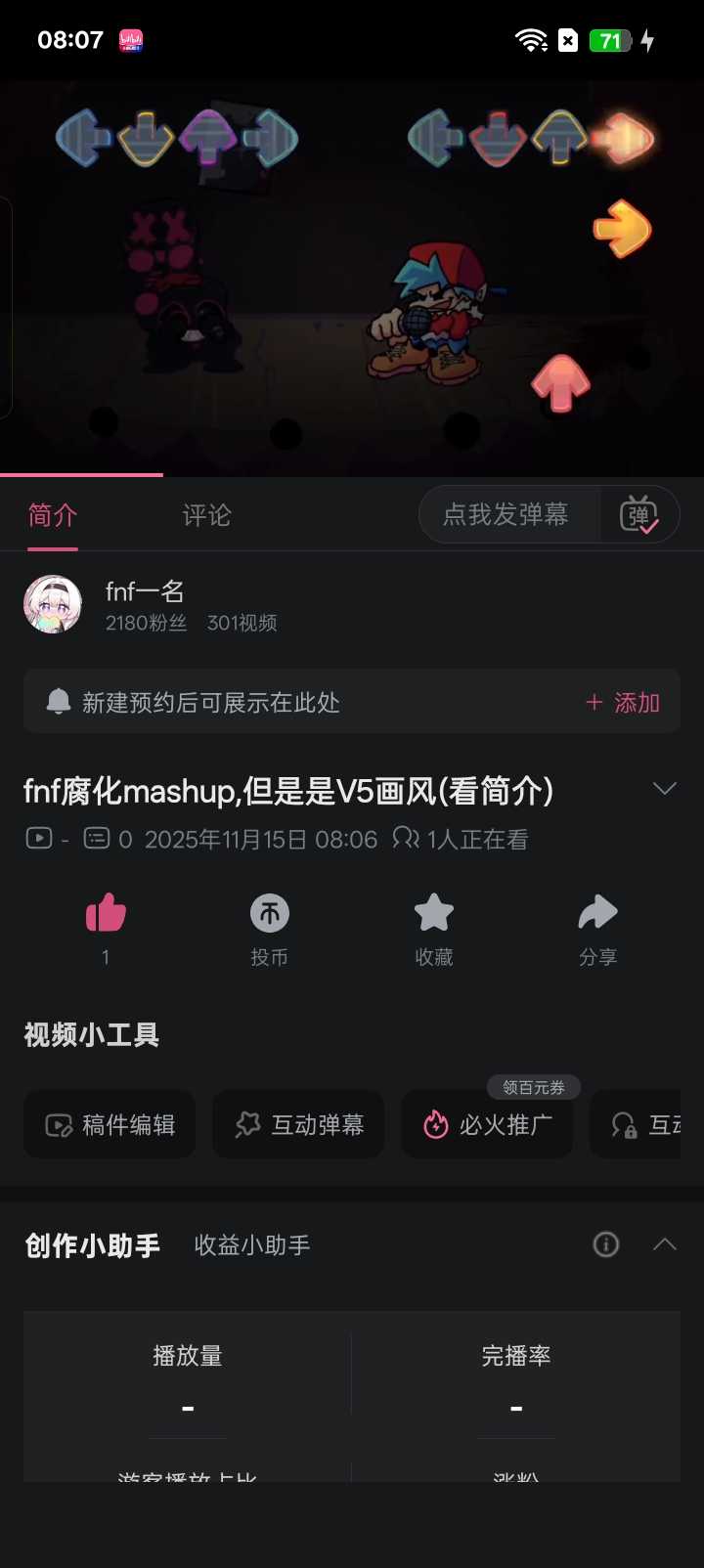Screen dimensions: 704x1568
Task: Switch to 收益小助手 tab
Action: [x=252, y=1244]
